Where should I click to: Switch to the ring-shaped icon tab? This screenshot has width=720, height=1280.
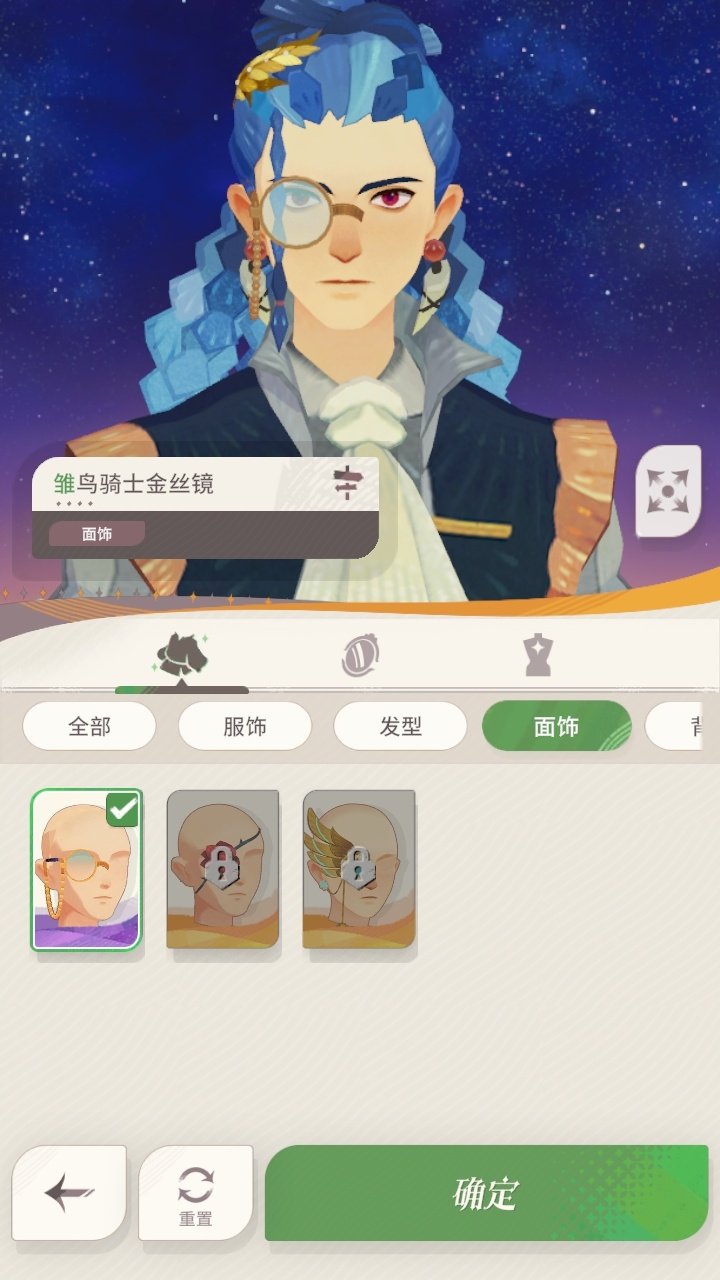pyautogui.click(x=360, y=656)
